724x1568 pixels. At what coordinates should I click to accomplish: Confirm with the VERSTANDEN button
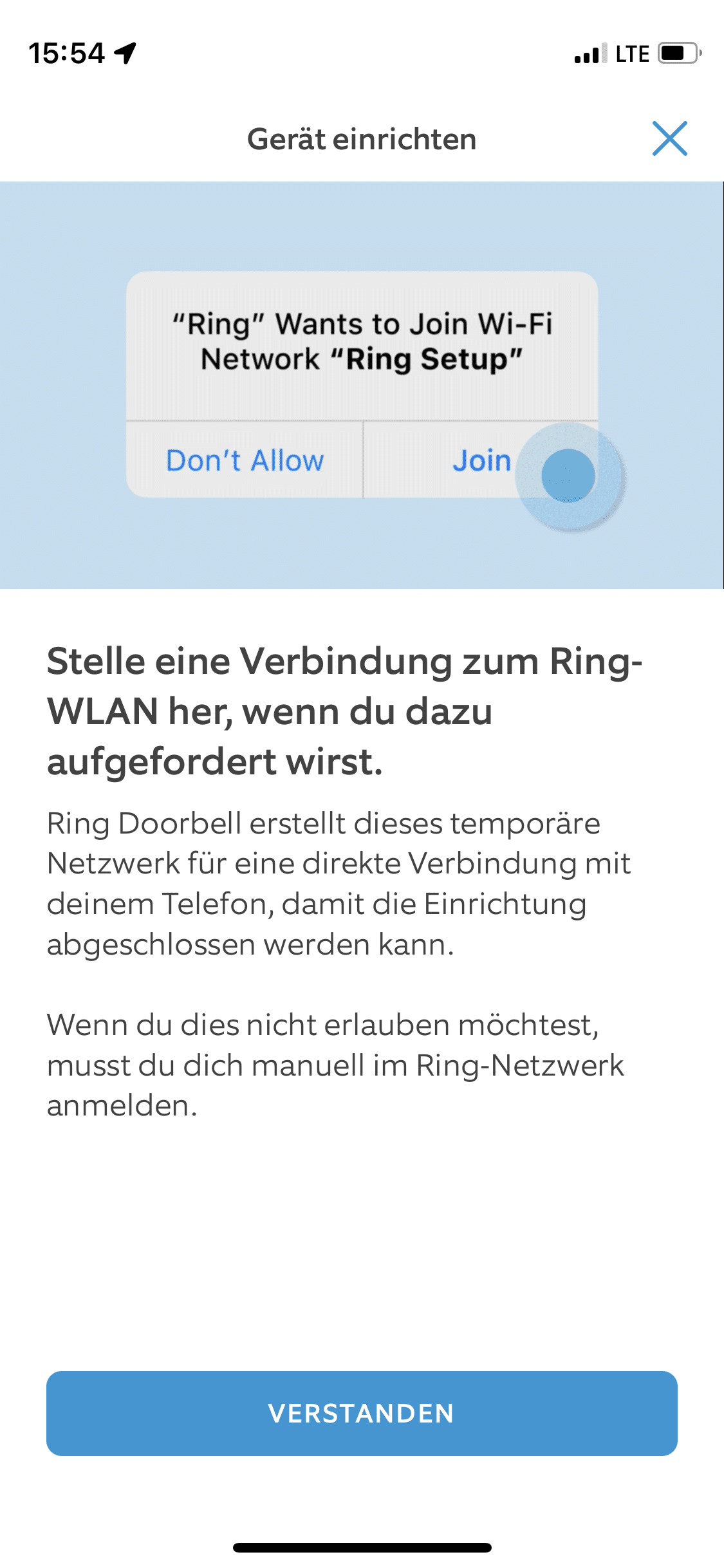click(x=362, y=1413)
